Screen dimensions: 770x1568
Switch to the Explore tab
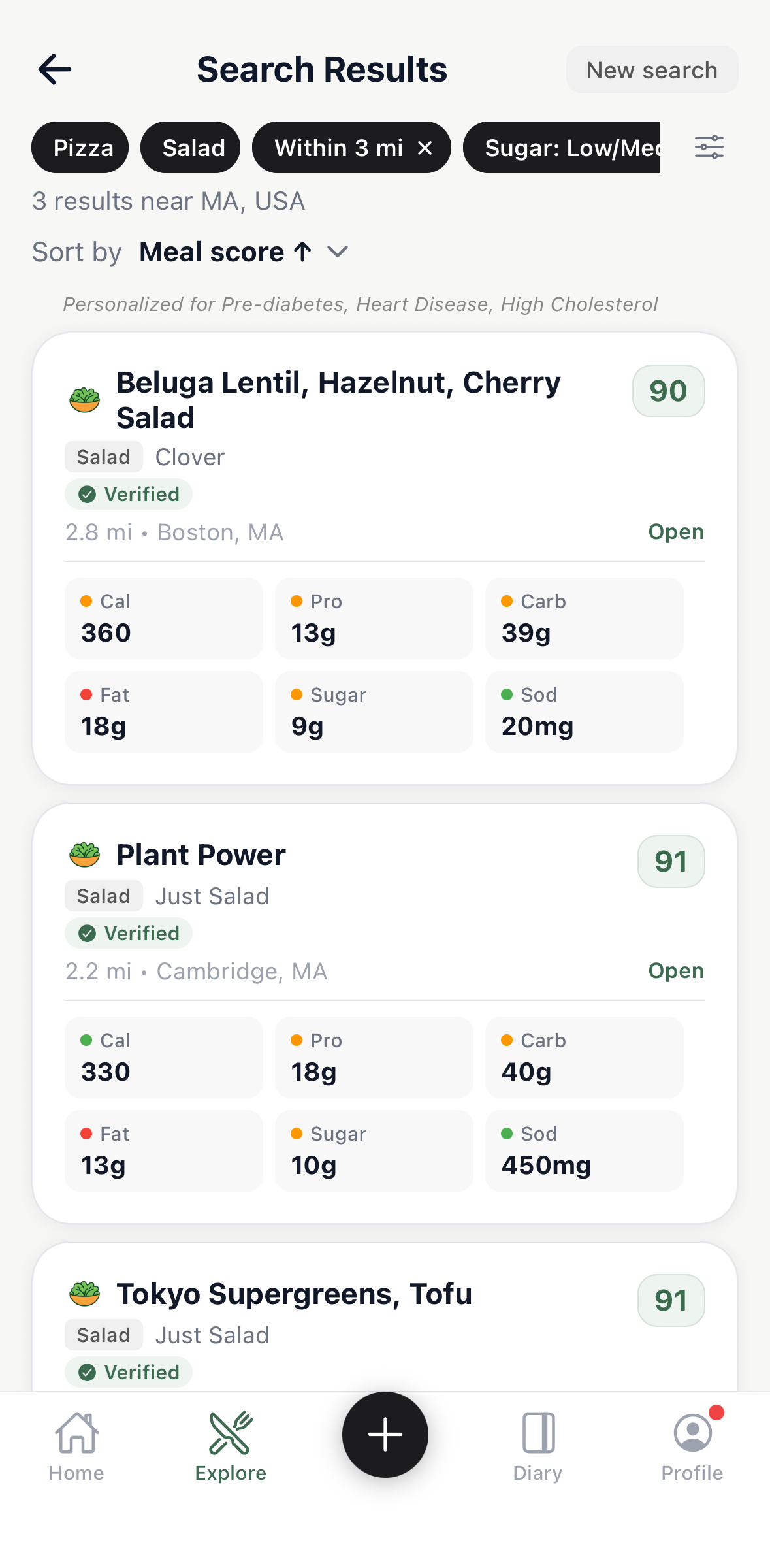231,1446
